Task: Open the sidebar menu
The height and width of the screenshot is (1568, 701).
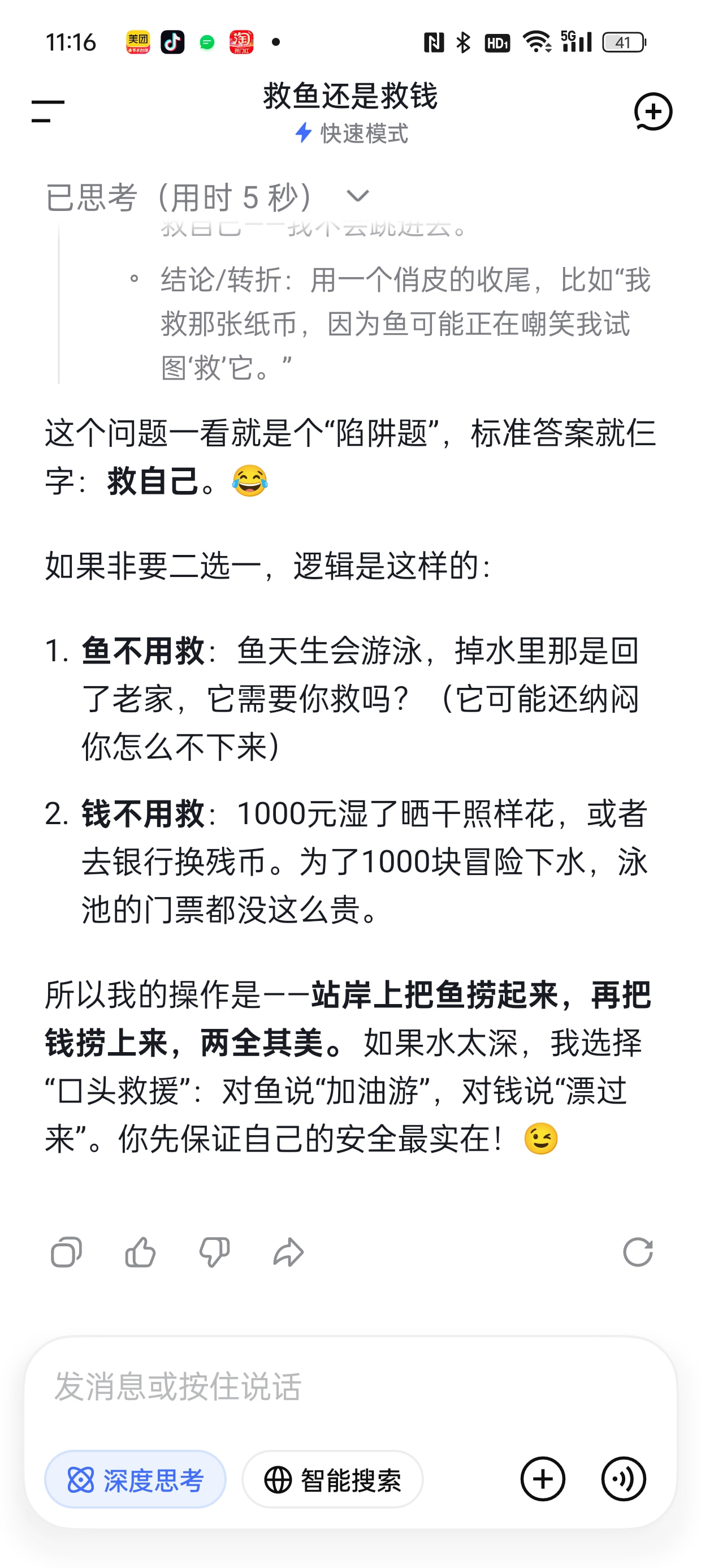Action: pyautogui.click(x=48, y=111)
